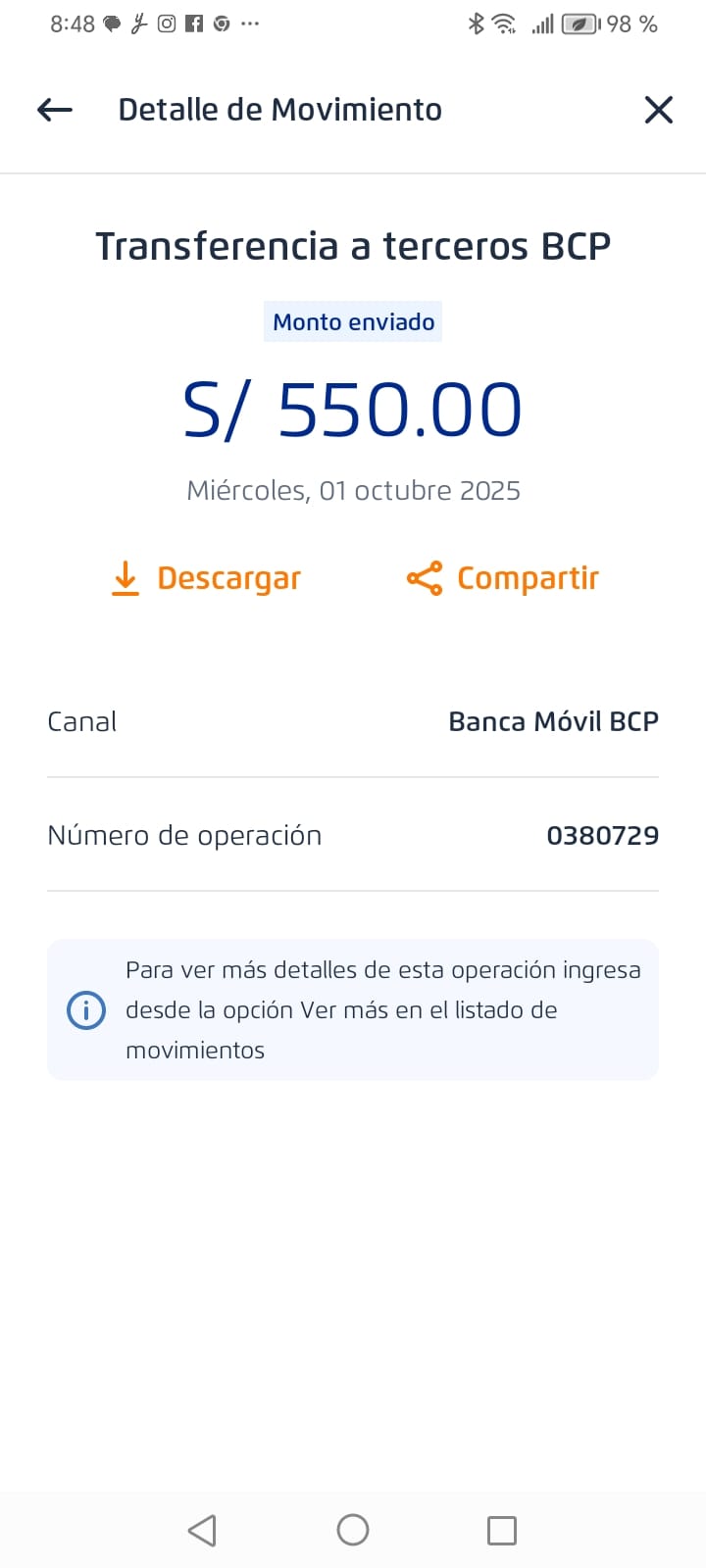Share the transfer via Compartir
Viewport: 706px width, 1568px height.
pos(503,578)
